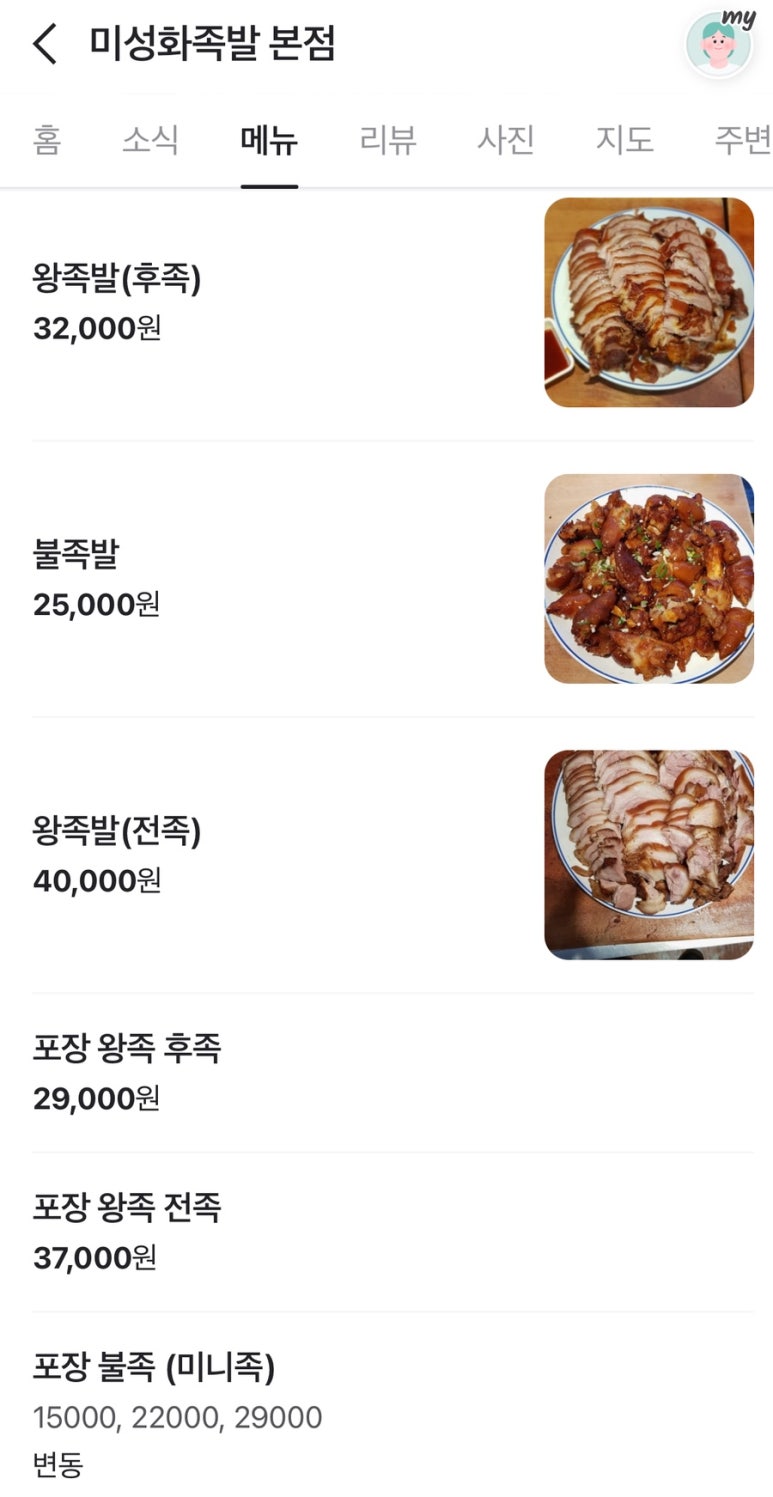The width and height of the screenshot is (773, 1497).
Task: Switch to the 소식 tab
Action: tap(150, 141)
